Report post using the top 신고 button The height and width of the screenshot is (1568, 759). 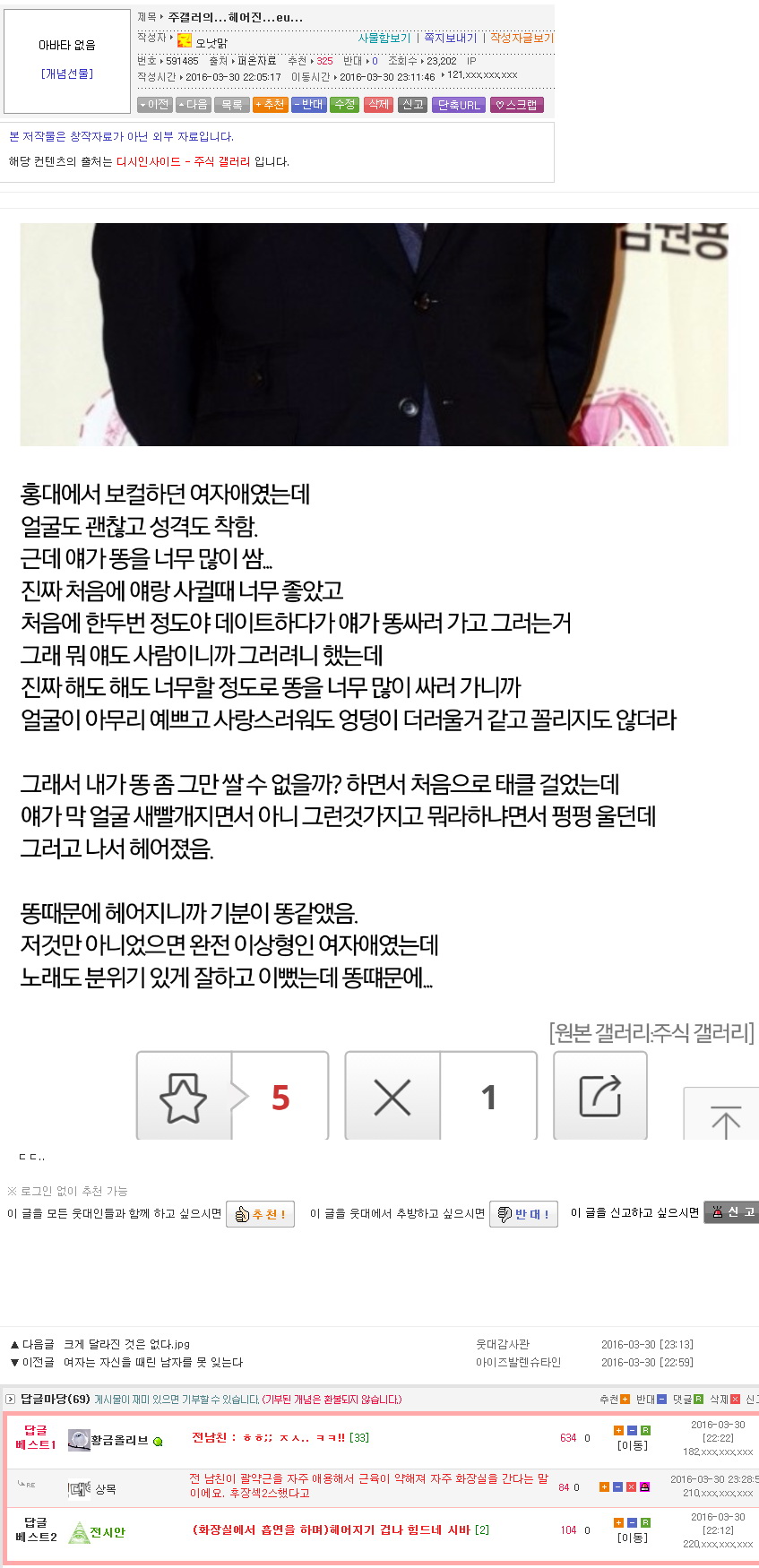click(x=412, y=105)
